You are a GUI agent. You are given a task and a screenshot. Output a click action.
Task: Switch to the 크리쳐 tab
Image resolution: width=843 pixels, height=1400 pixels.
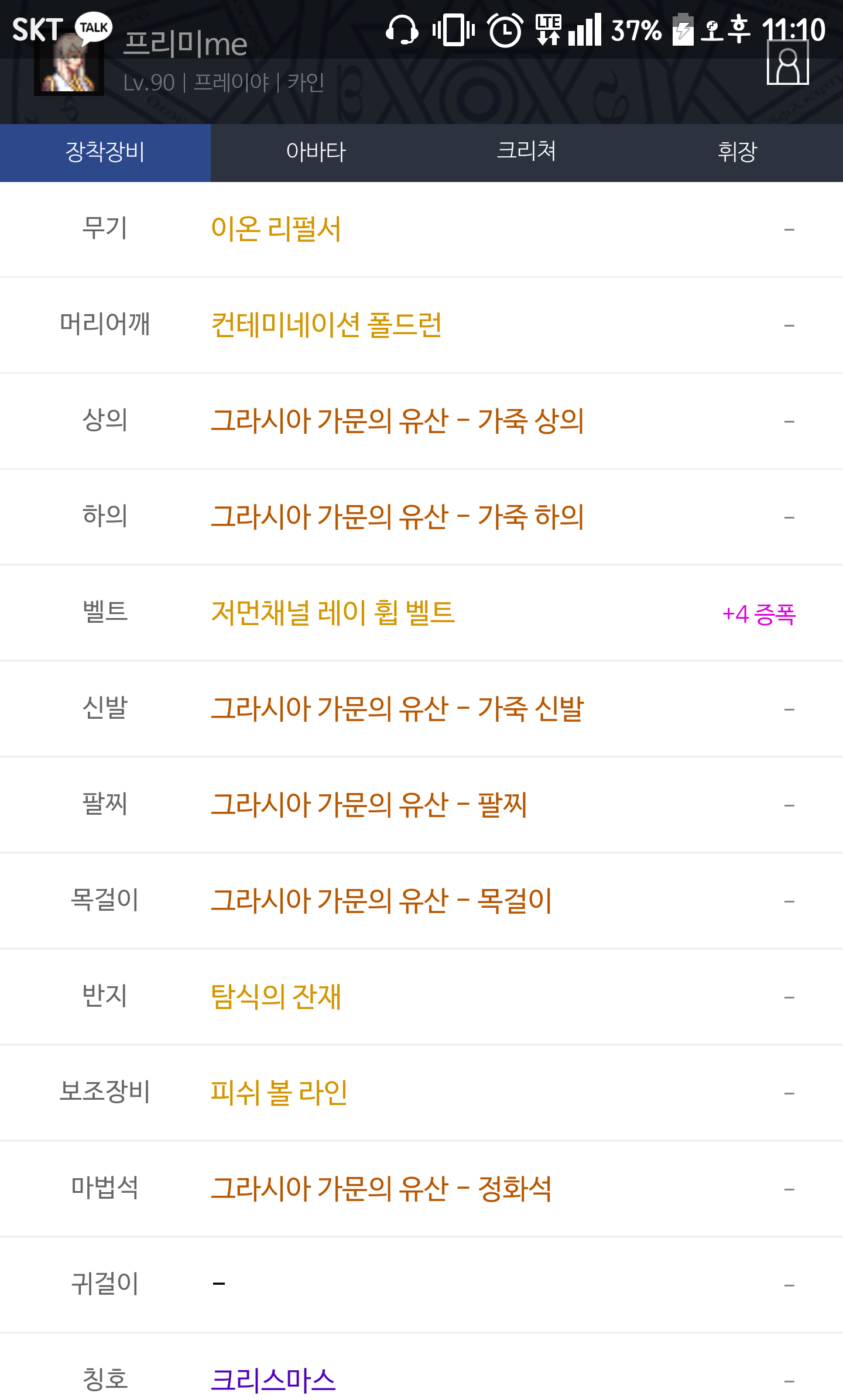coord(526,152)
